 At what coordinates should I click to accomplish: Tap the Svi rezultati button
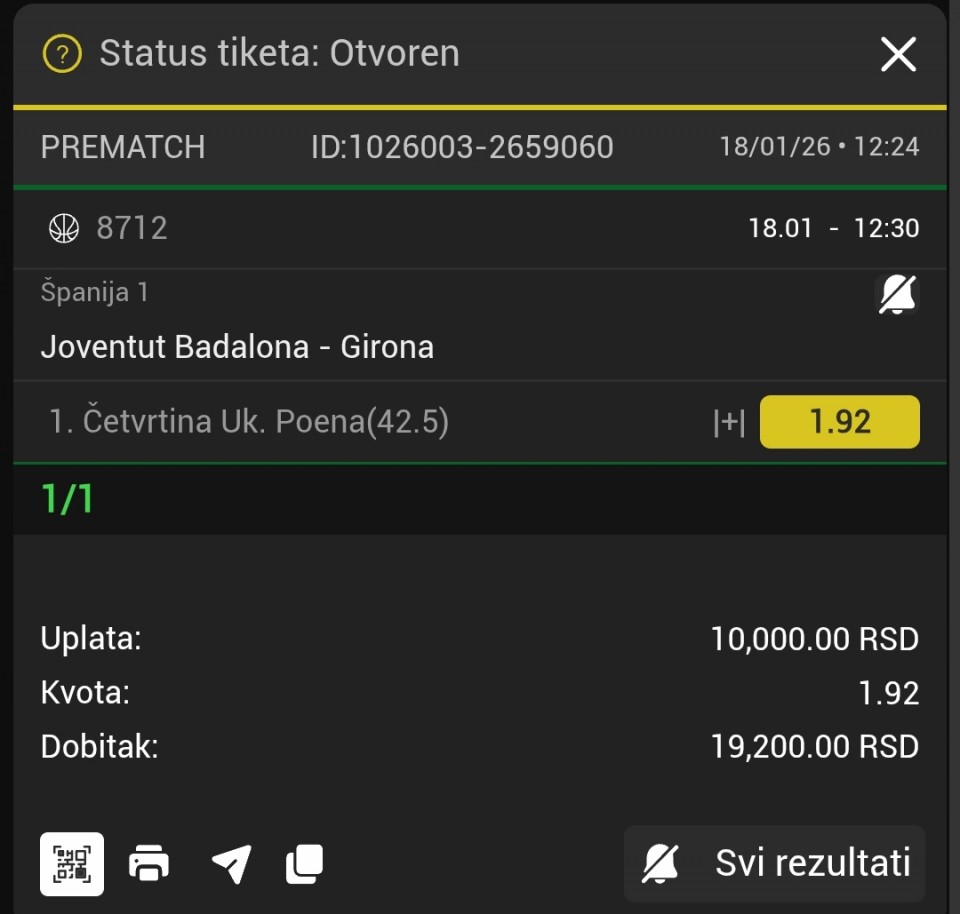[775, 863]
